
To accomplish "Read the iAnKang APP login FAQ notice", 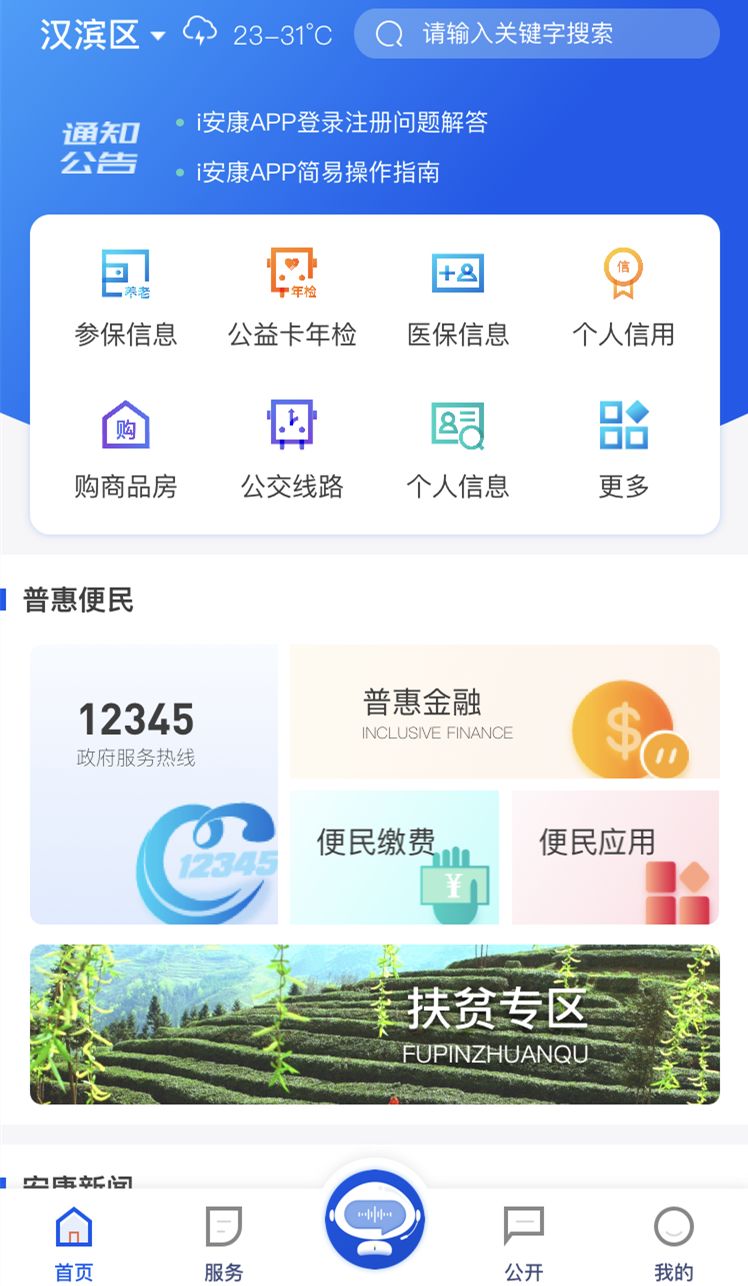I will point(340,122).
